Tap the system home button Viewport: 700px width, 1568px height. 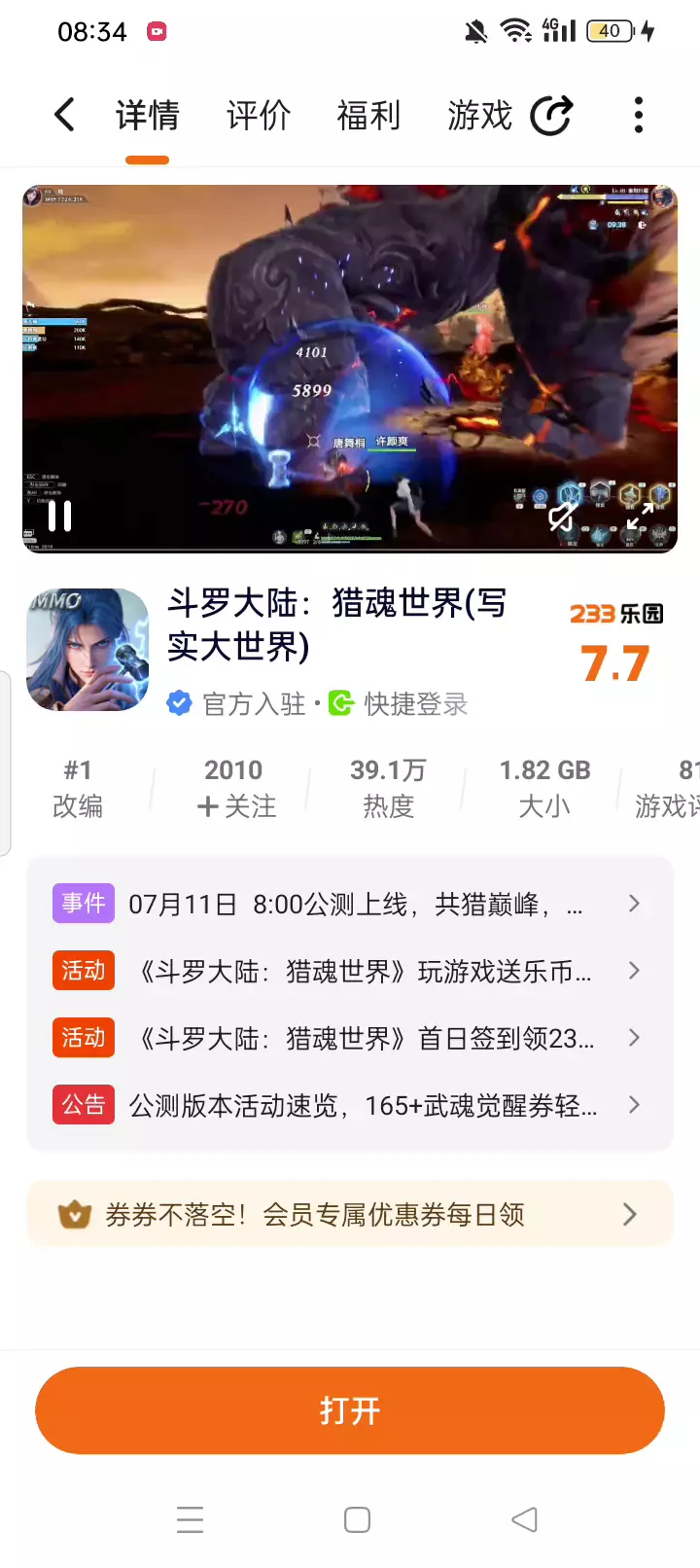[x=357, y=1519]
